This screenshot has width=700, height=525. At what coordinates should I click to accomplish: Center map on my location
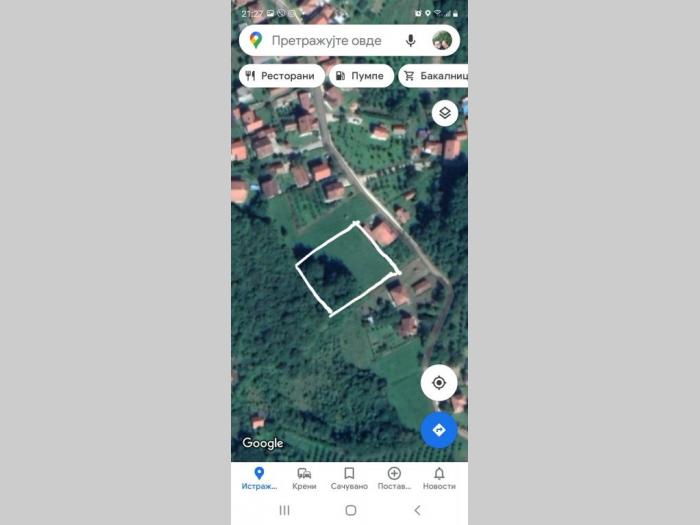coord(439,383)
